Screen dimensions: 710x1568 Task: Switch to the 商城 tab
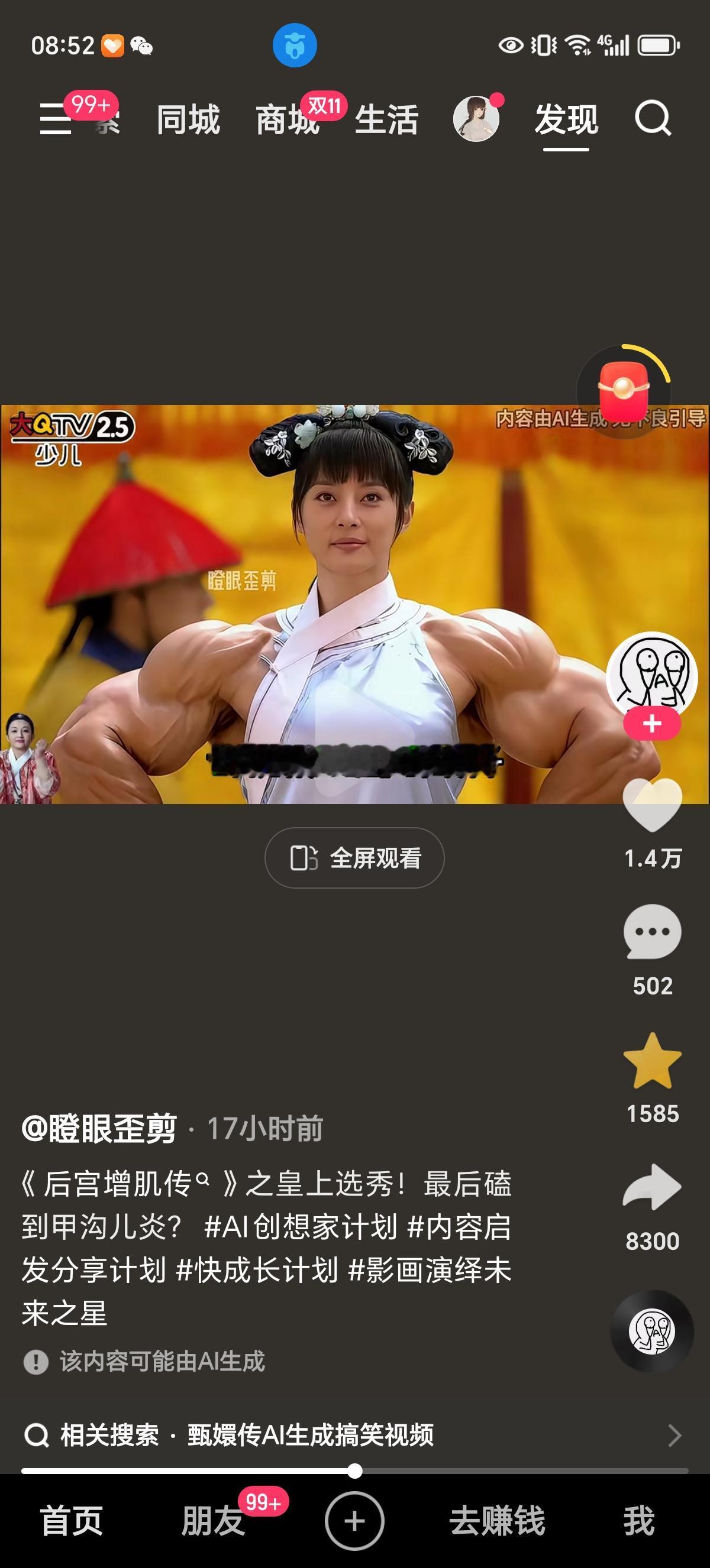click(x=288, y=120)
